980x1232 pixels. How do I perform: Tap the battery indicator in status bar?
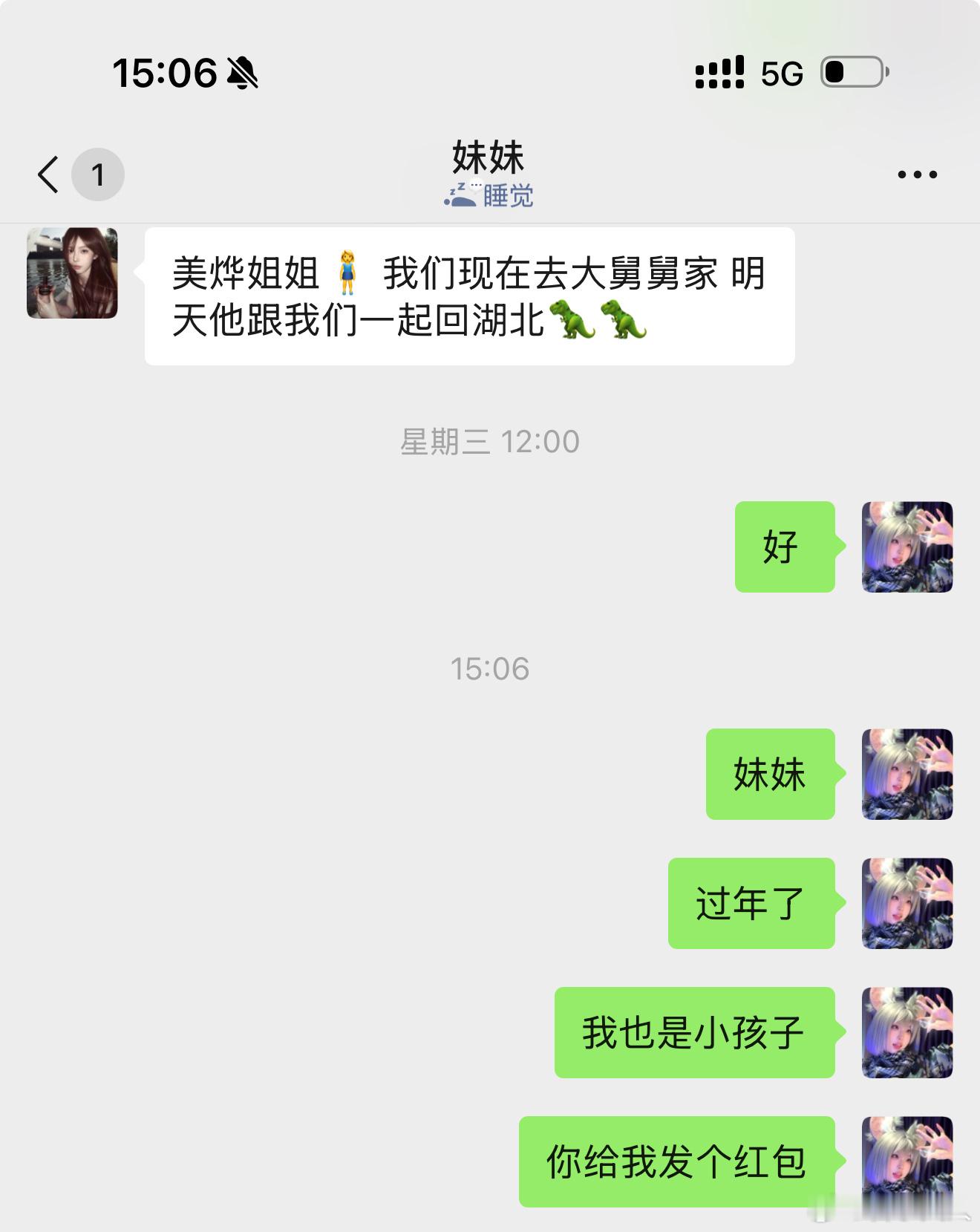(852, 71)
